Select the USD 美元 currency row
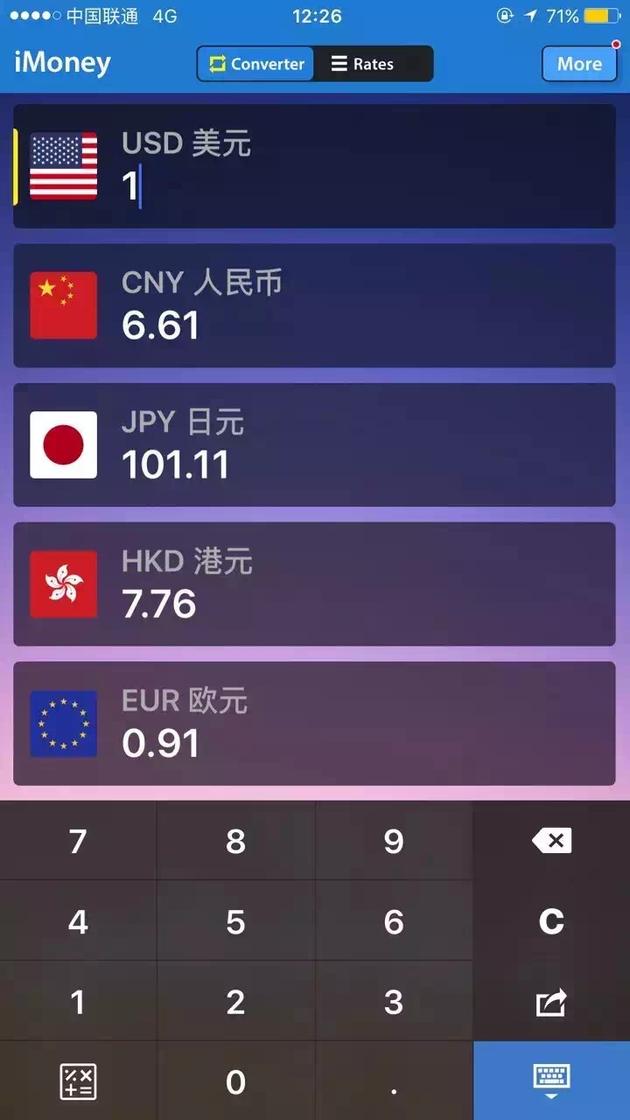 pos(314,166)
